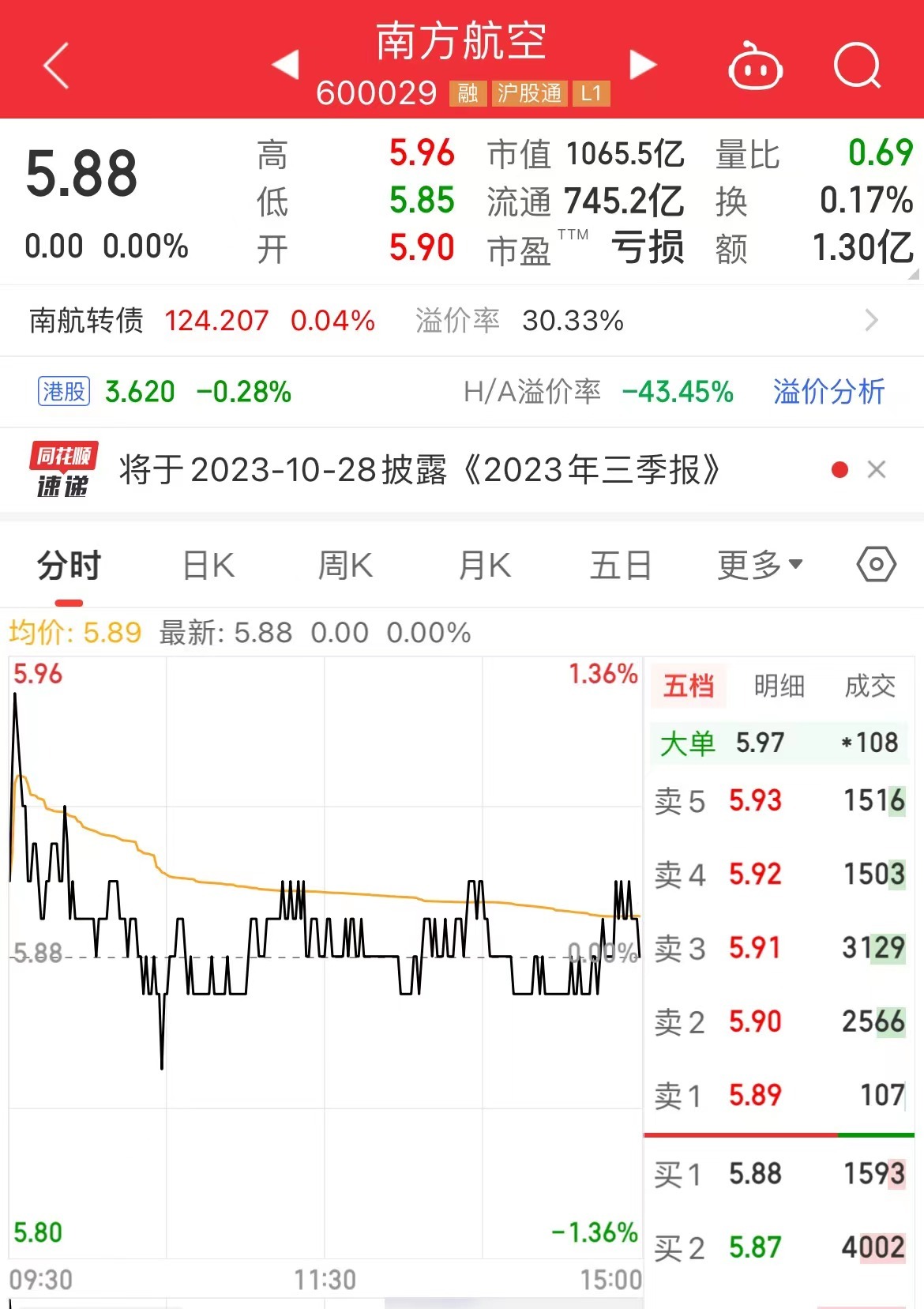Screen dimensions: 924x1309
Task: Tap the 大单 5.97 large order row
Action: 780,743
